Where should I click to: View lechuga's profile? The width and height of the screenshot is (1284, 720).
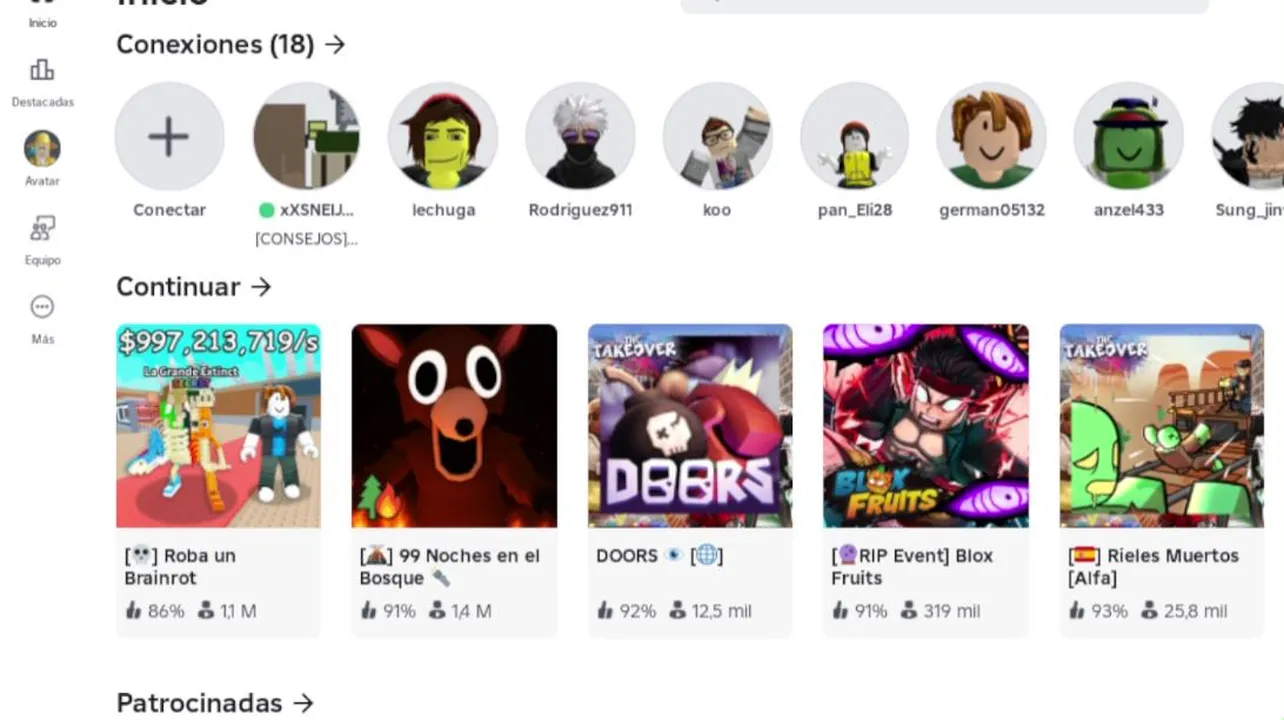(x=443, y=137)
